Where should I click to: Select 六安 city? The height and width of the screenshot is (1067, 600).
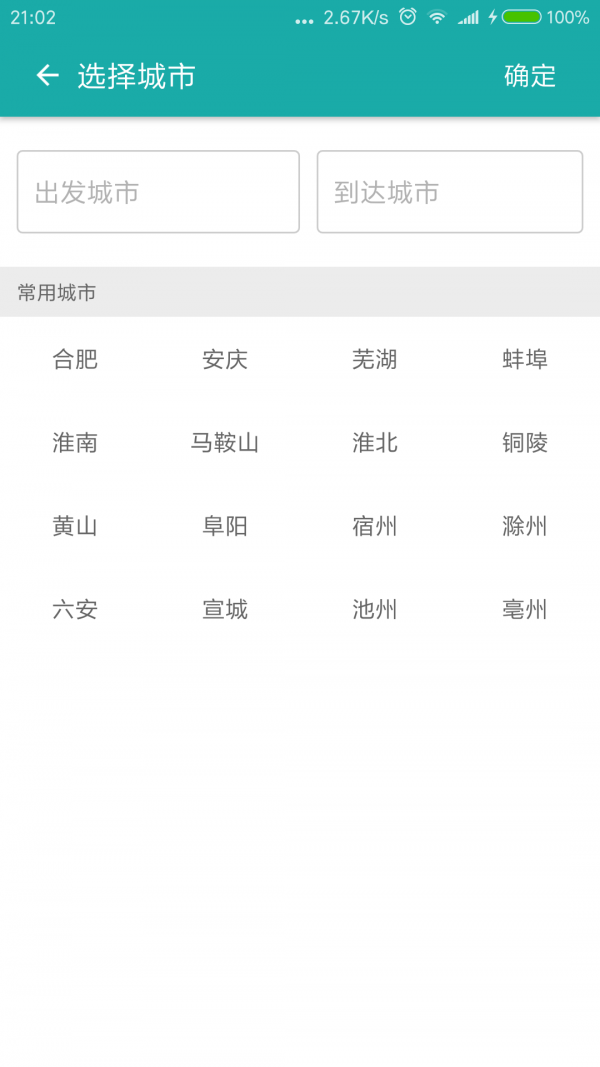click(75, 610)
